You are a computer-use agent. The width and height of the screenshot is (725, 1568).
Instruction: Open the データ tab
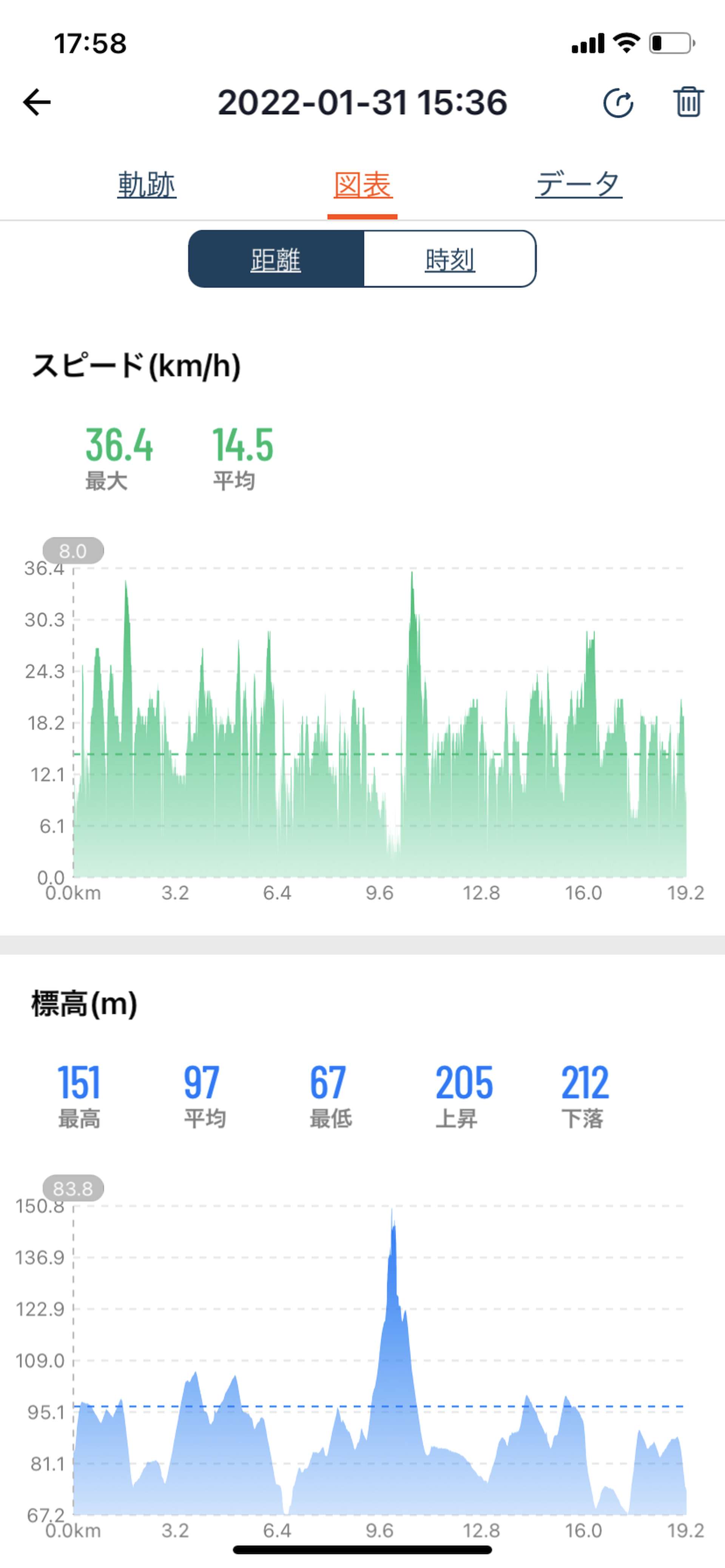579,185
